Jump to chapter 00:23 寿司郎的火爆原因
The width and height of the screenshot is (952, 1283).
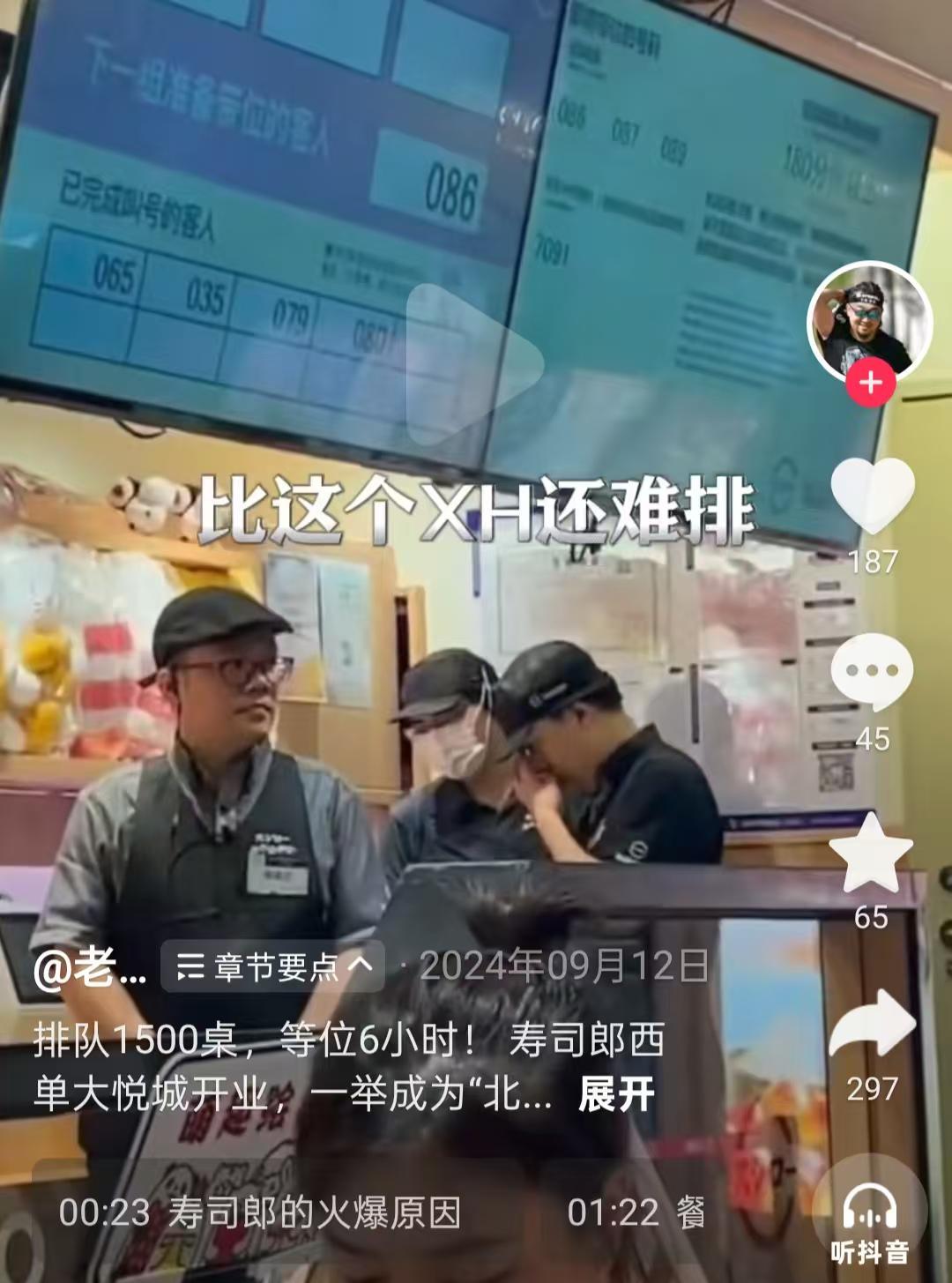click(261, 1213)
